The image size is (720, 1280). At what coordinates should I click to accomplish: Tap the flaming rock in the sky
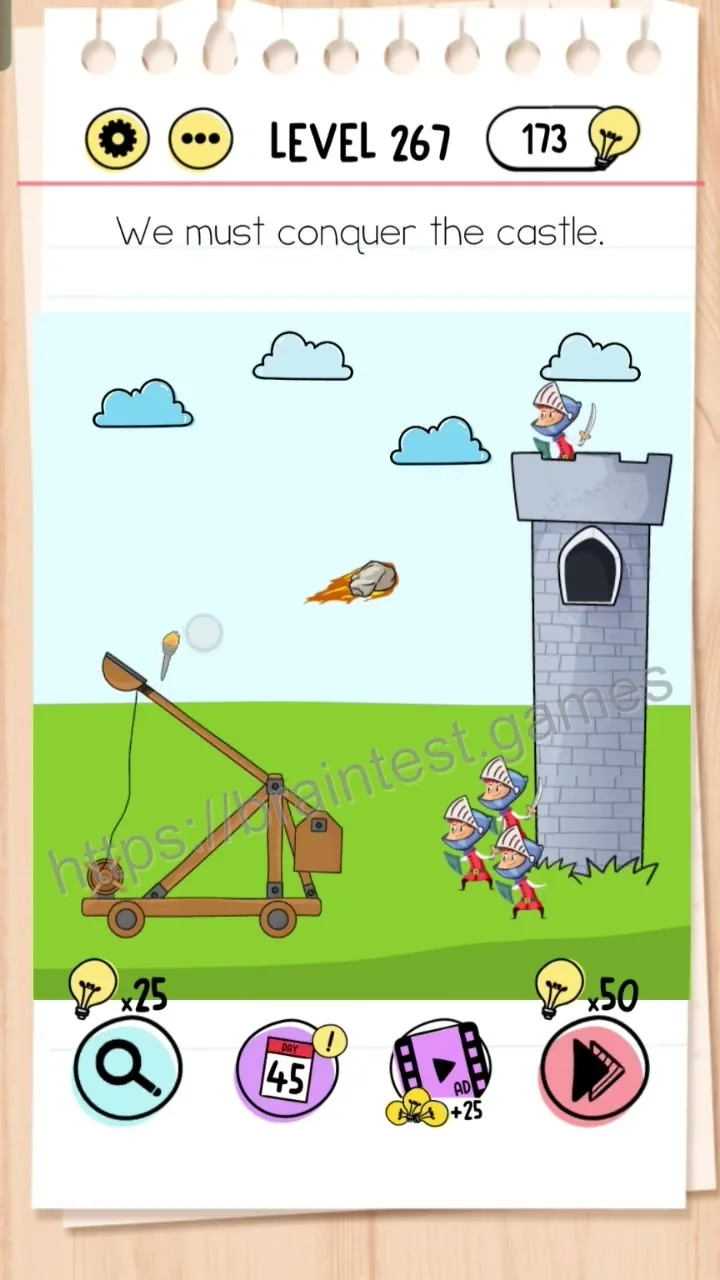pos(353,582)
